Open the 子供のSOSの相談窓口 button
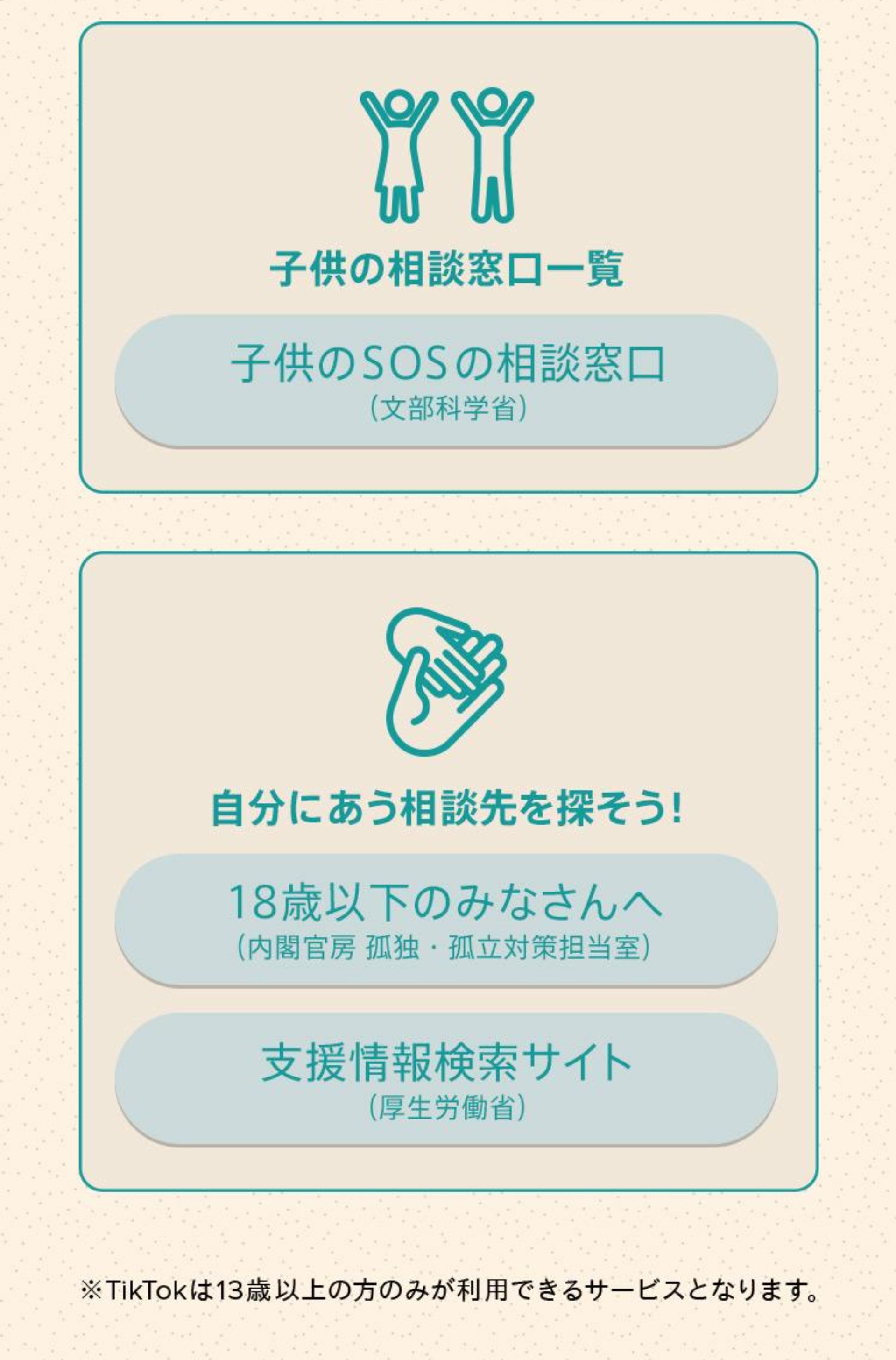Image resolution: width=896 pixels, height=1360 pixels. 446,380
